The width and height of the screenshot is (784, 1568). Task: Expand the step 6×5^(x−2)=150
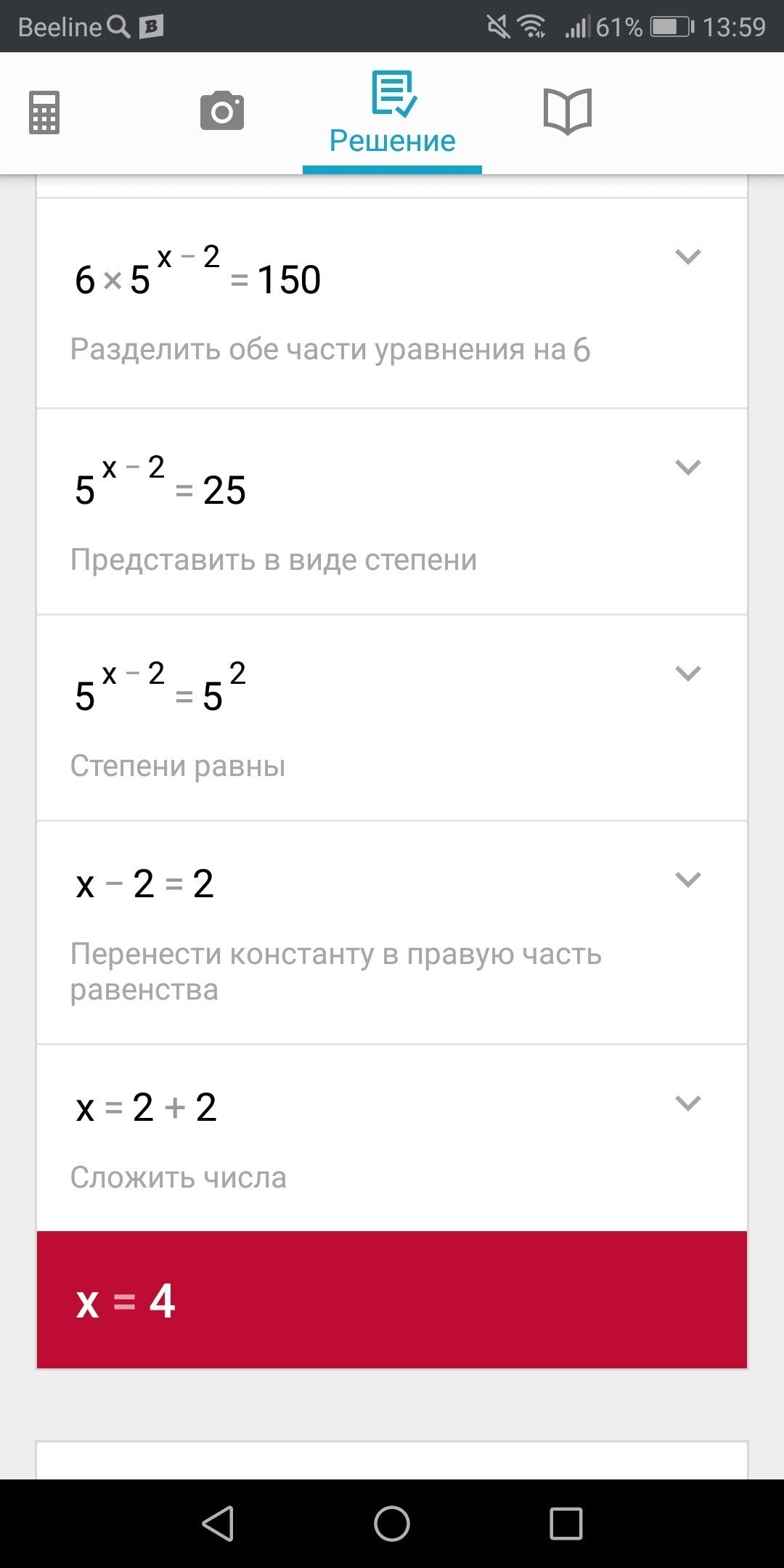tap(687, 256)
